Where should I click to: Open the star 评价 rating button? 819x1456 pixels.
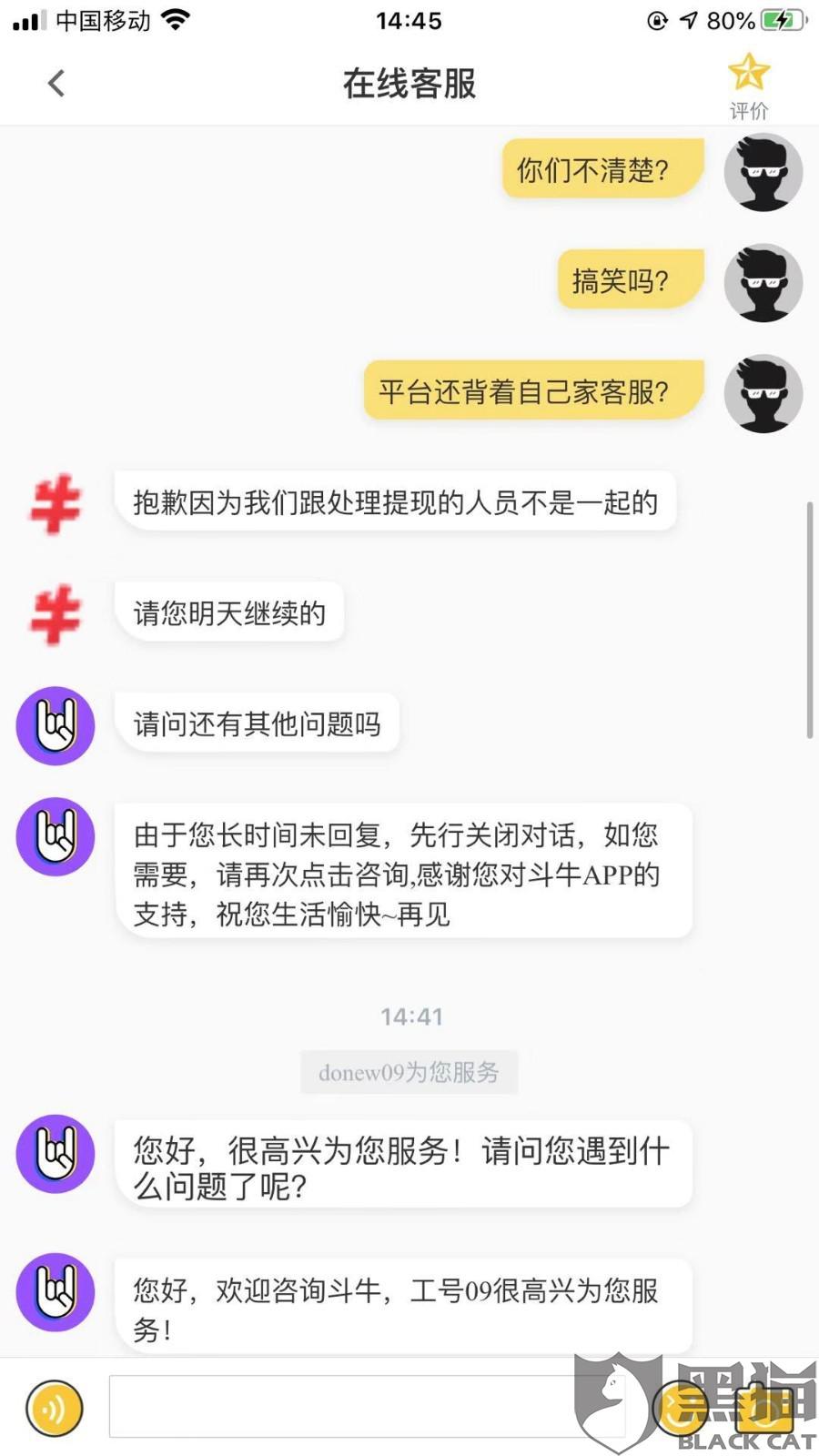[x=748, y=86]
